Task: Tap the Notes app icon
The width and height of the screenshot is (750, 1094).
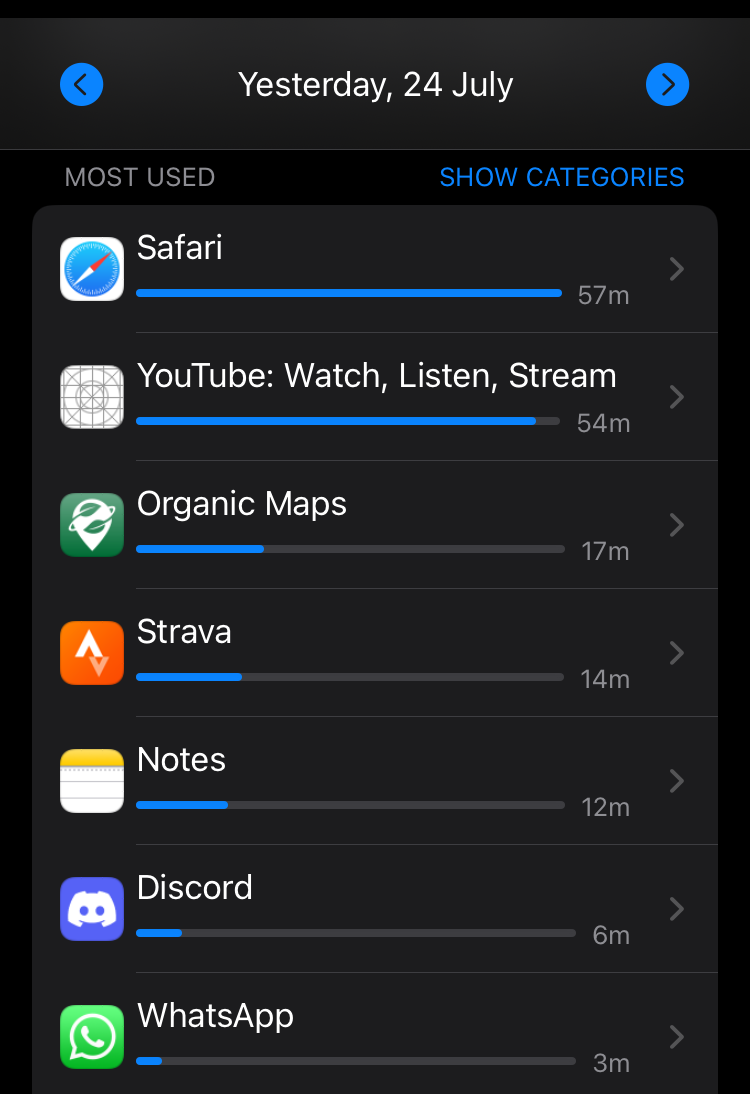Action: (91, 780)
